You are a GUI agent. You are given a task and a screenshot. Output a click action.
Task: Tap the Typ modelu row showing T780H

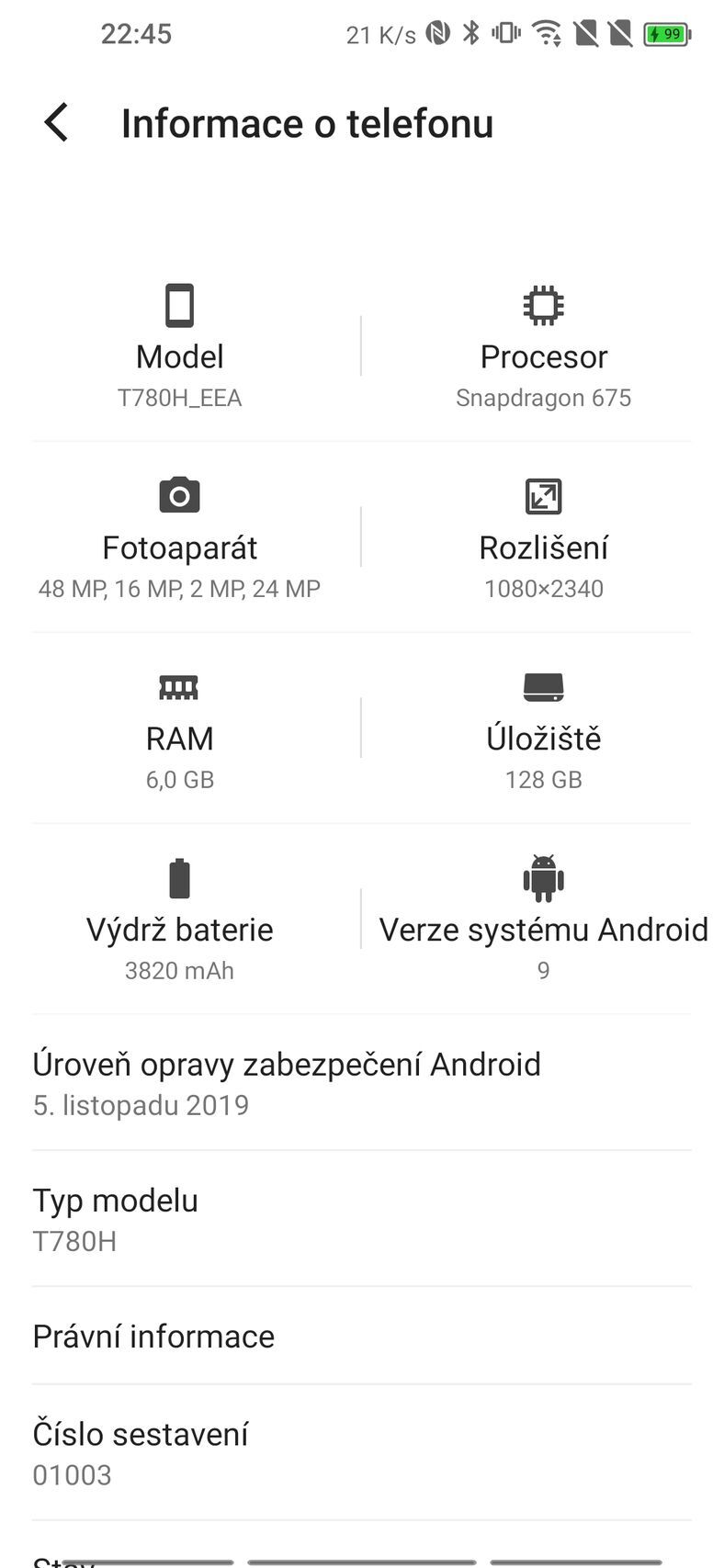[115, 1219]
